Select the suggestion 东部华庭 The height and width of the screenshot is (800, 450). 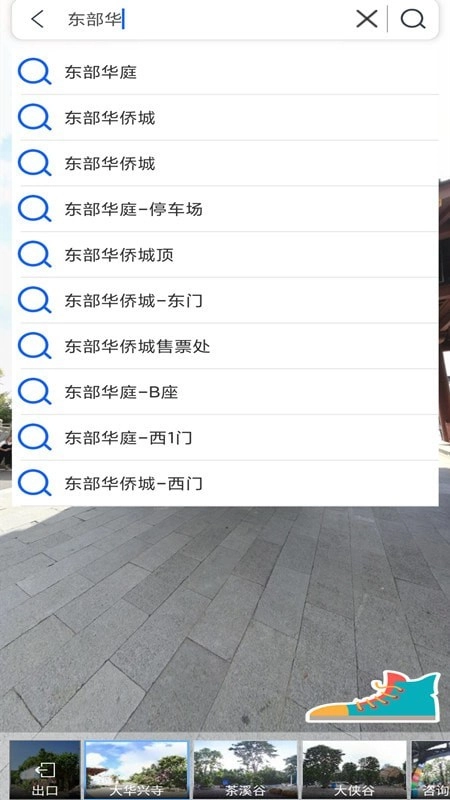[225, 72]
